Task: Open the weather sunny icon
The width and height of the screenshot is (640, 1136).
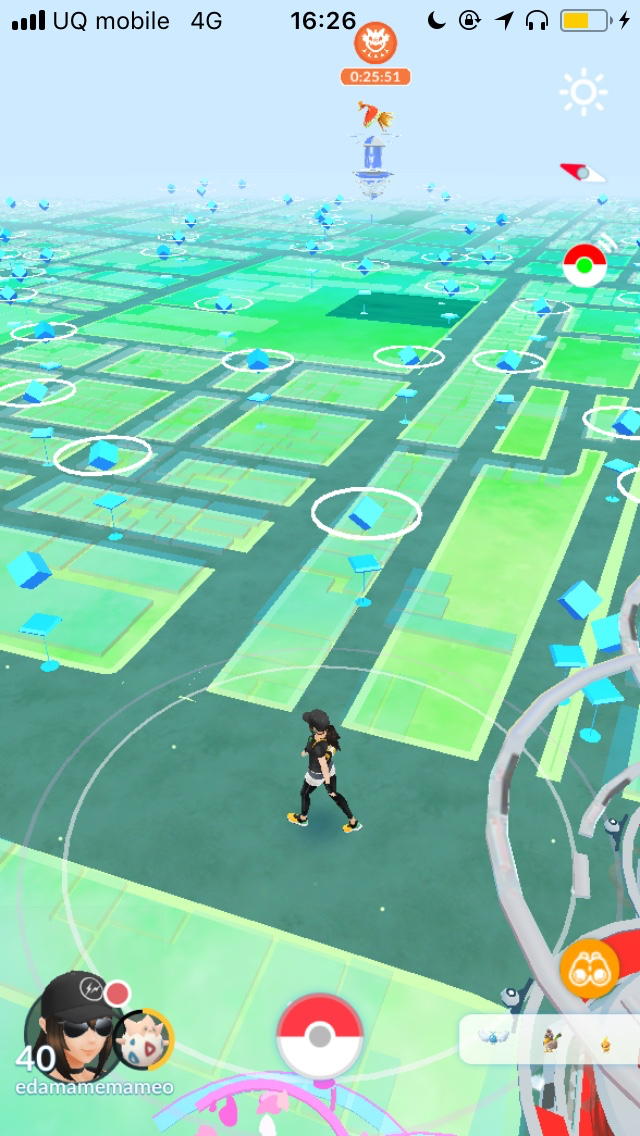Action: [x=584, y=93]
